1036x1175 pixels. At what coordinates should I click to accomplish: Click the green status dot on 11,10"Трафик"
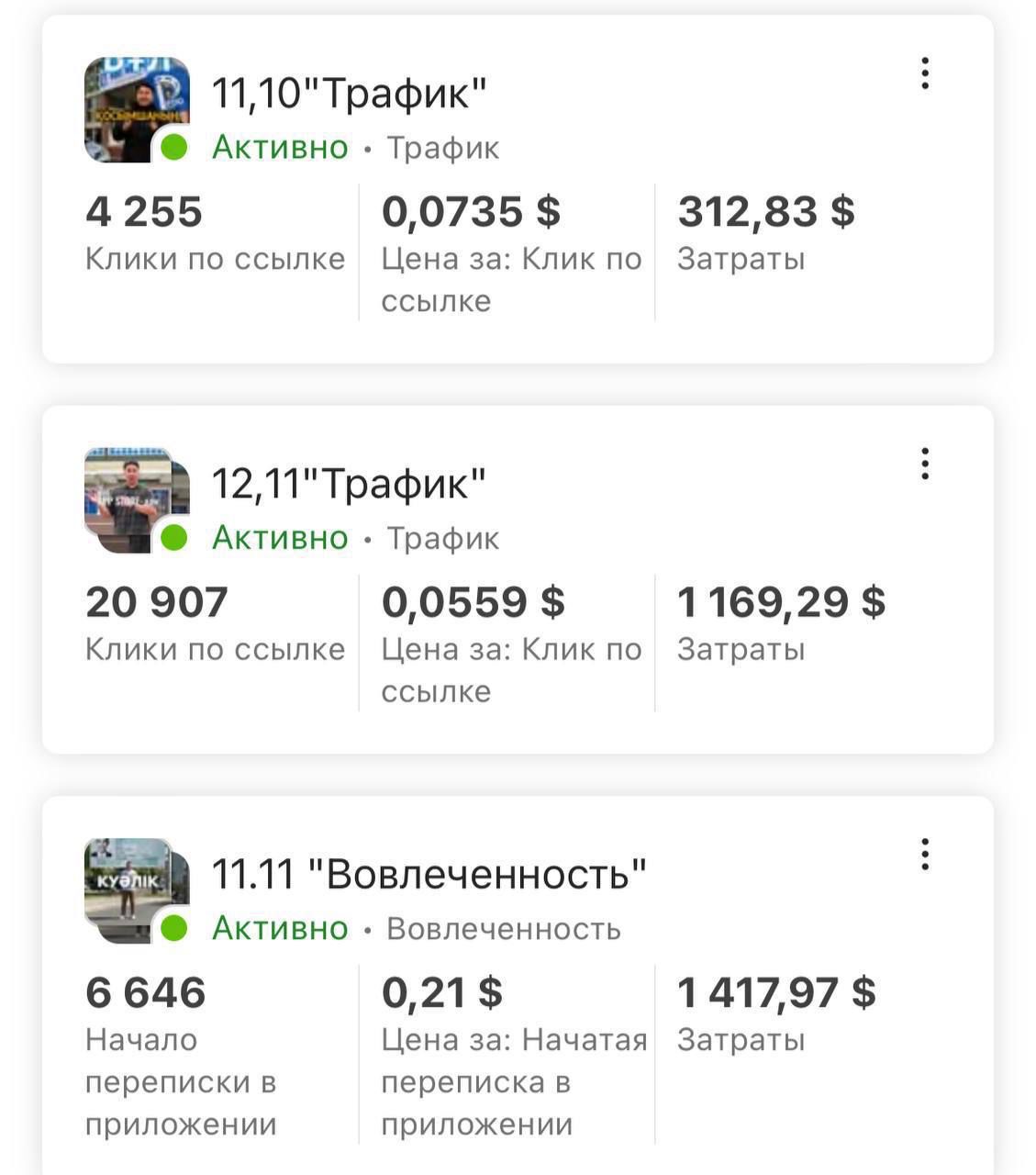click(x=173, y=146)
